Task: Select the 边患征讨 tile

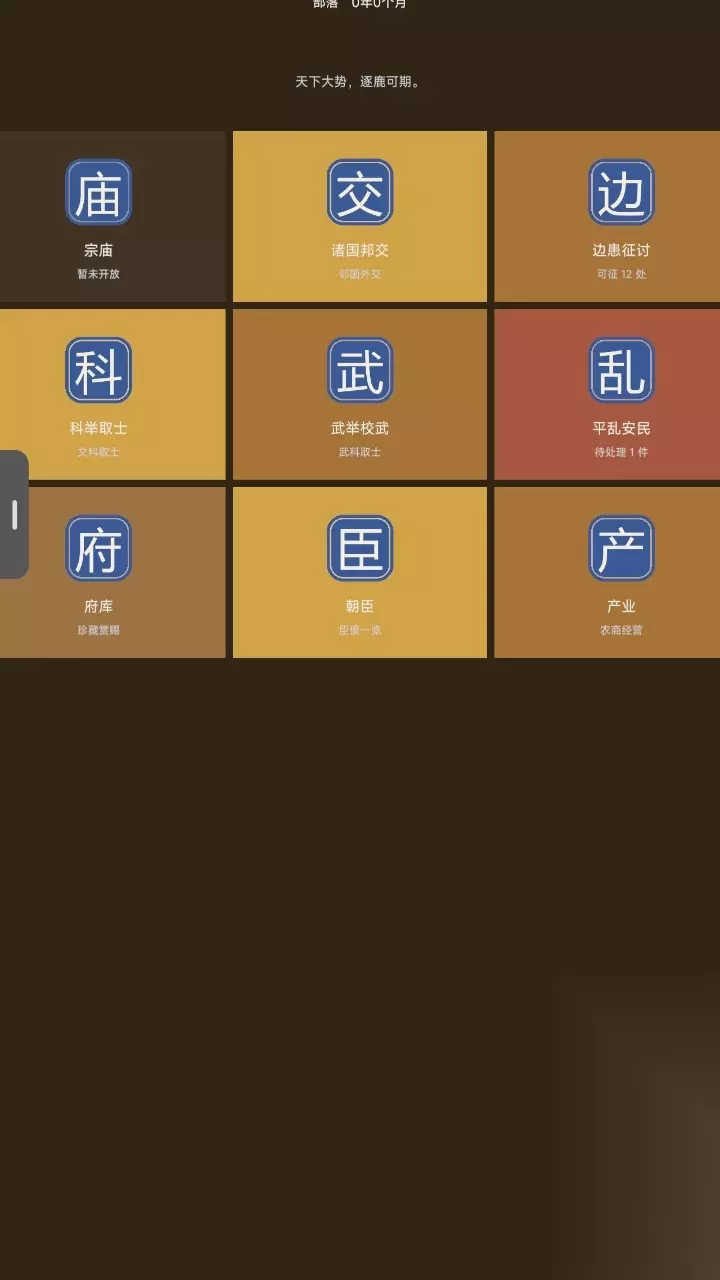Action: (x=607, y=216)
